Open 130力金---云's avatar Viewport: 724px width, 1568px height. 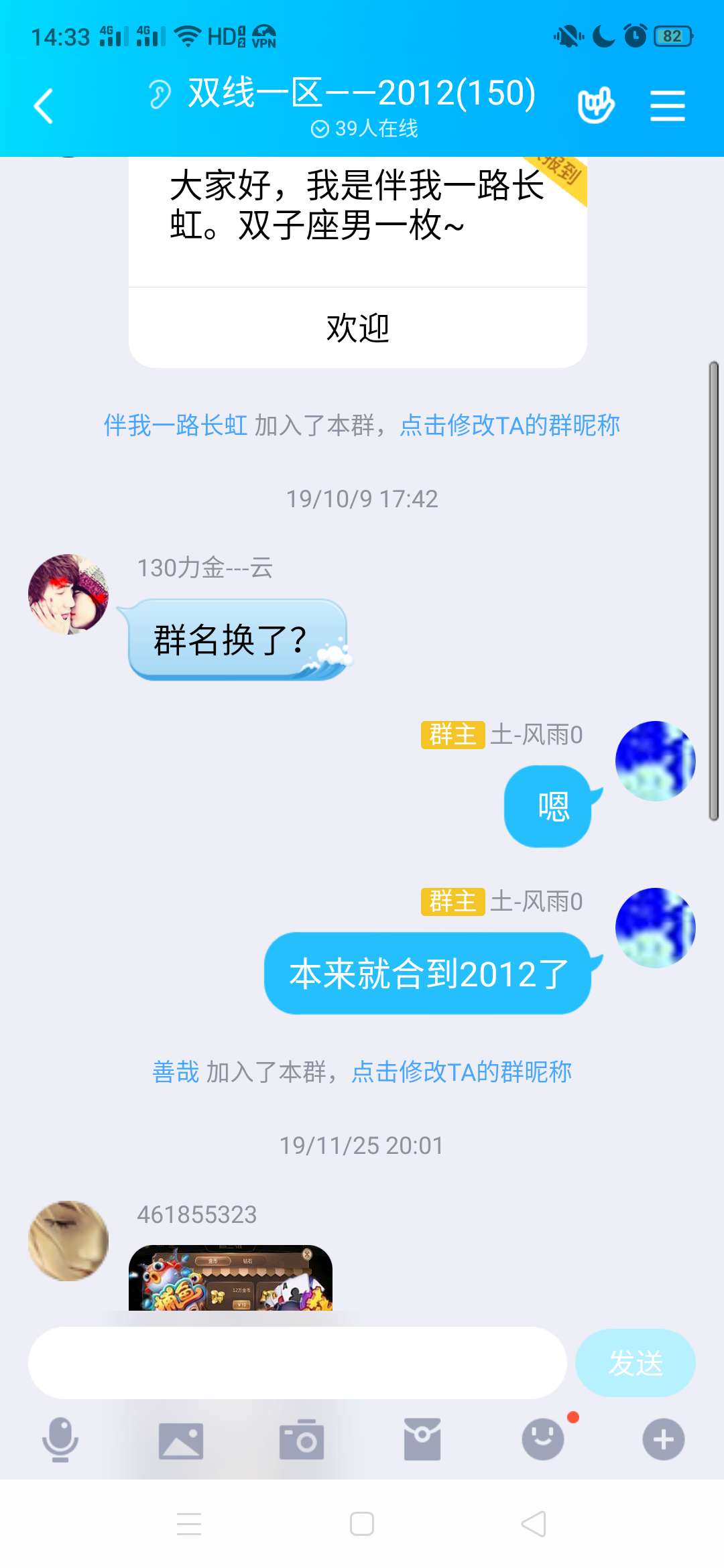coord(68,594)
